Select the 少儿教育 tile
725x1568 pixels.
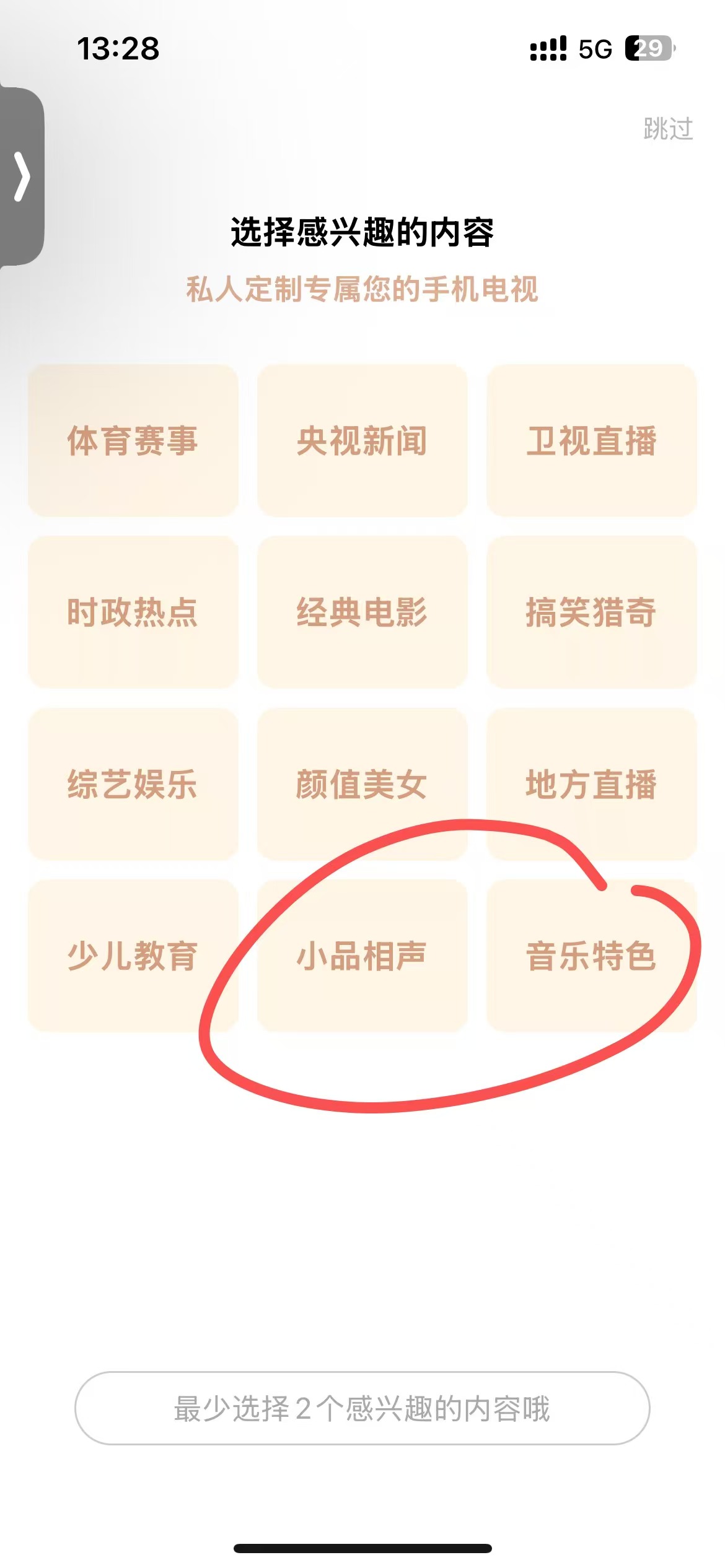tap(133, 955)
